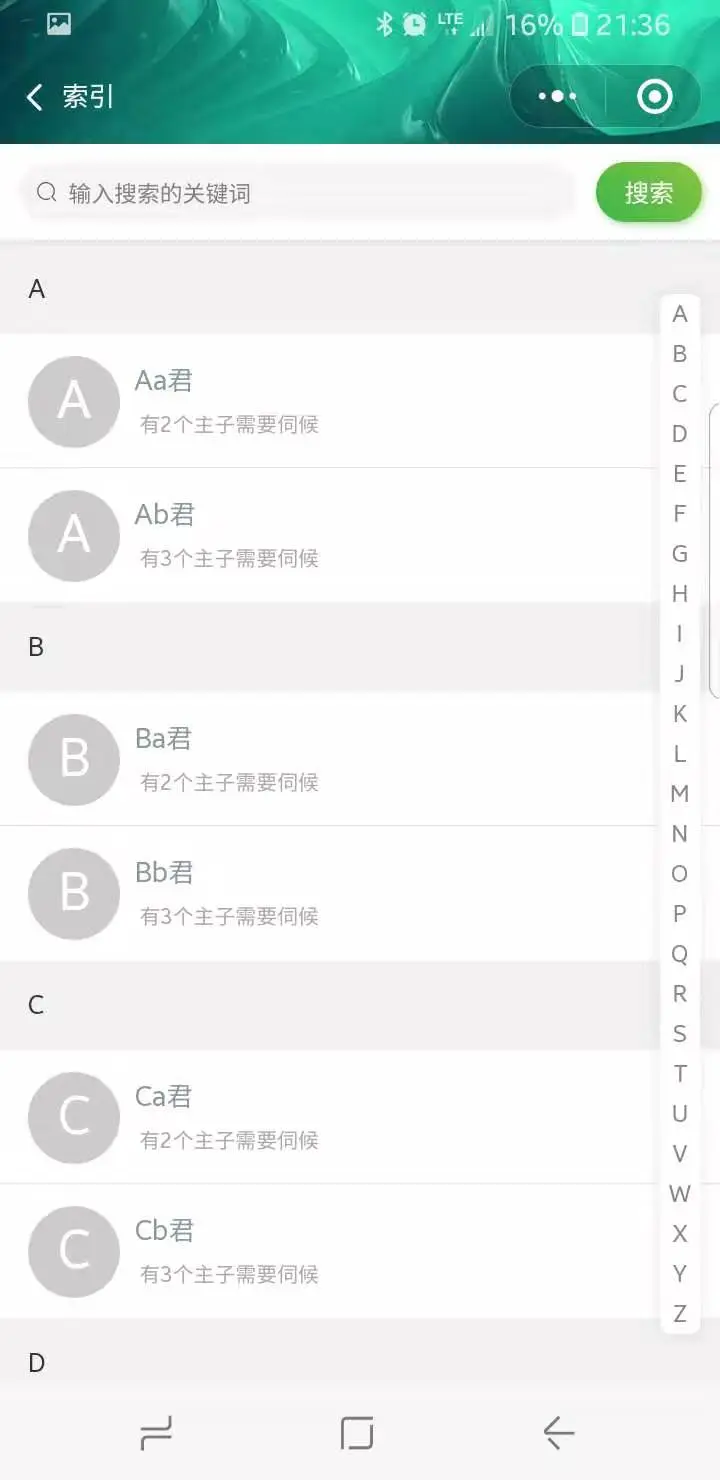
Task: Jump to letter D in the index
Action: click(x=680, y=434)
